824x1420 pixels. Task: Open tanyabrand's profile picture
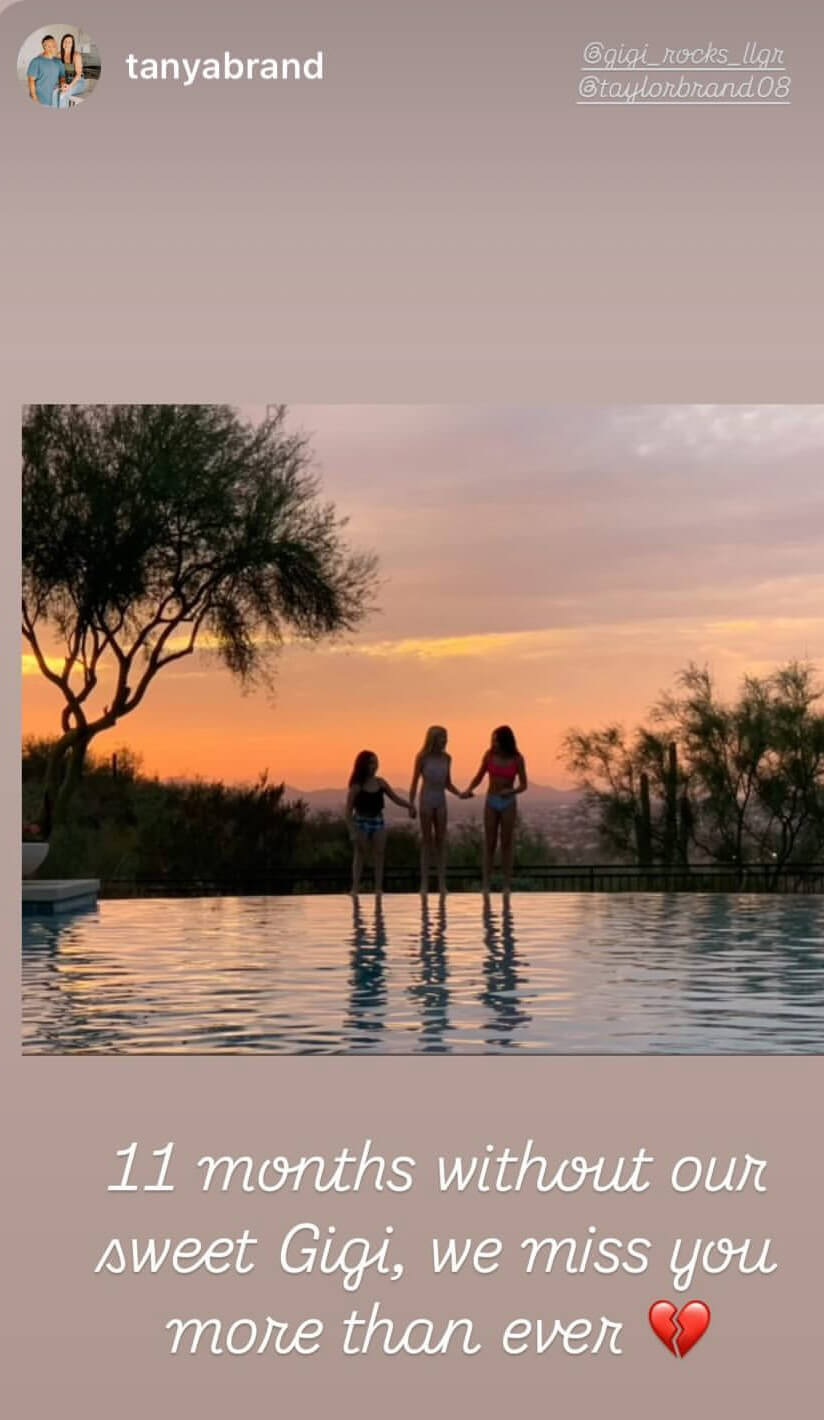59,66
